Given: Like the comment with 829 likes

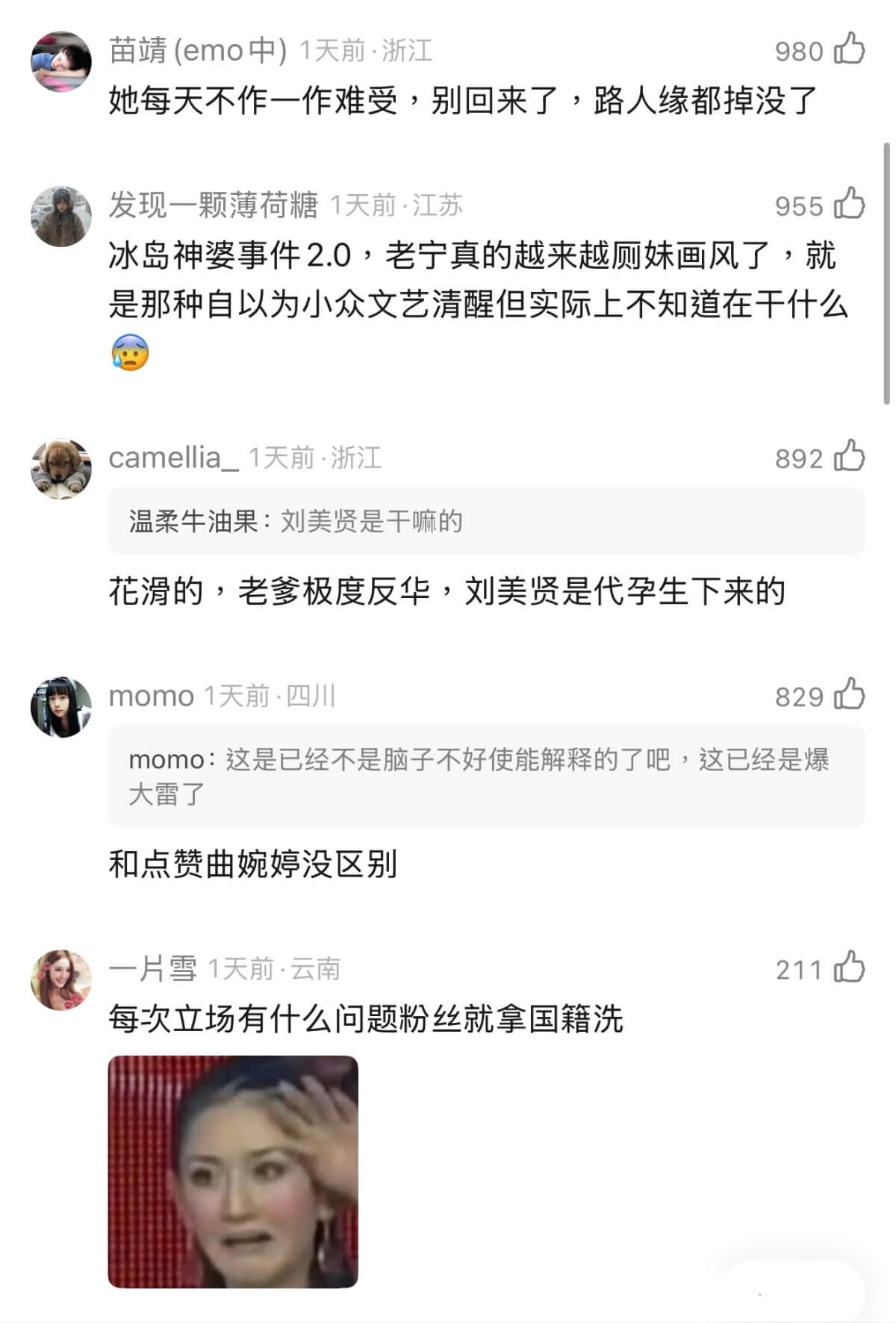Looking at the screenshot, I should [849, 695].
